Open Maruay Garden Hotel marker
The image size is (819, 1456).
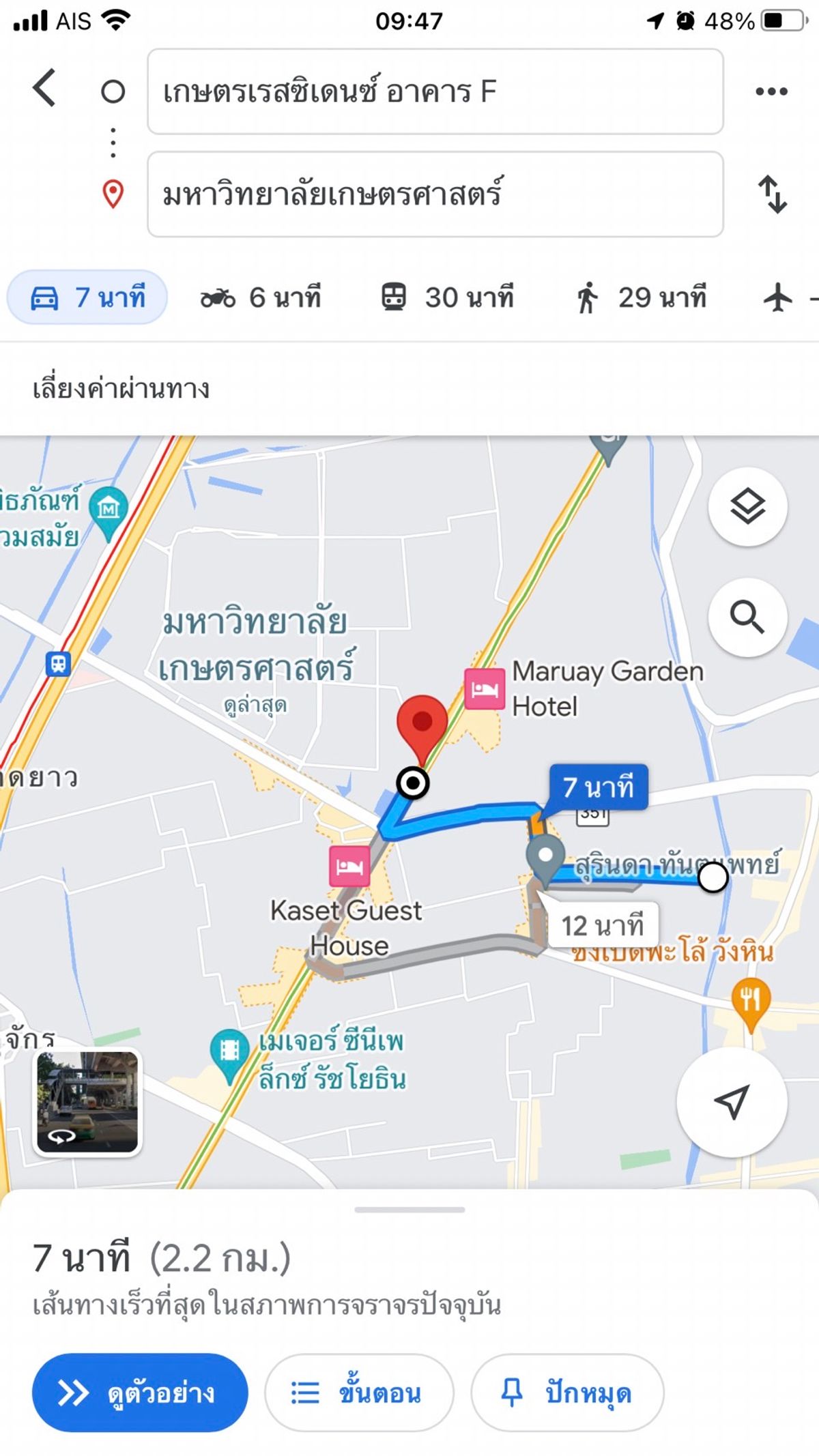[x=485, y=689]
